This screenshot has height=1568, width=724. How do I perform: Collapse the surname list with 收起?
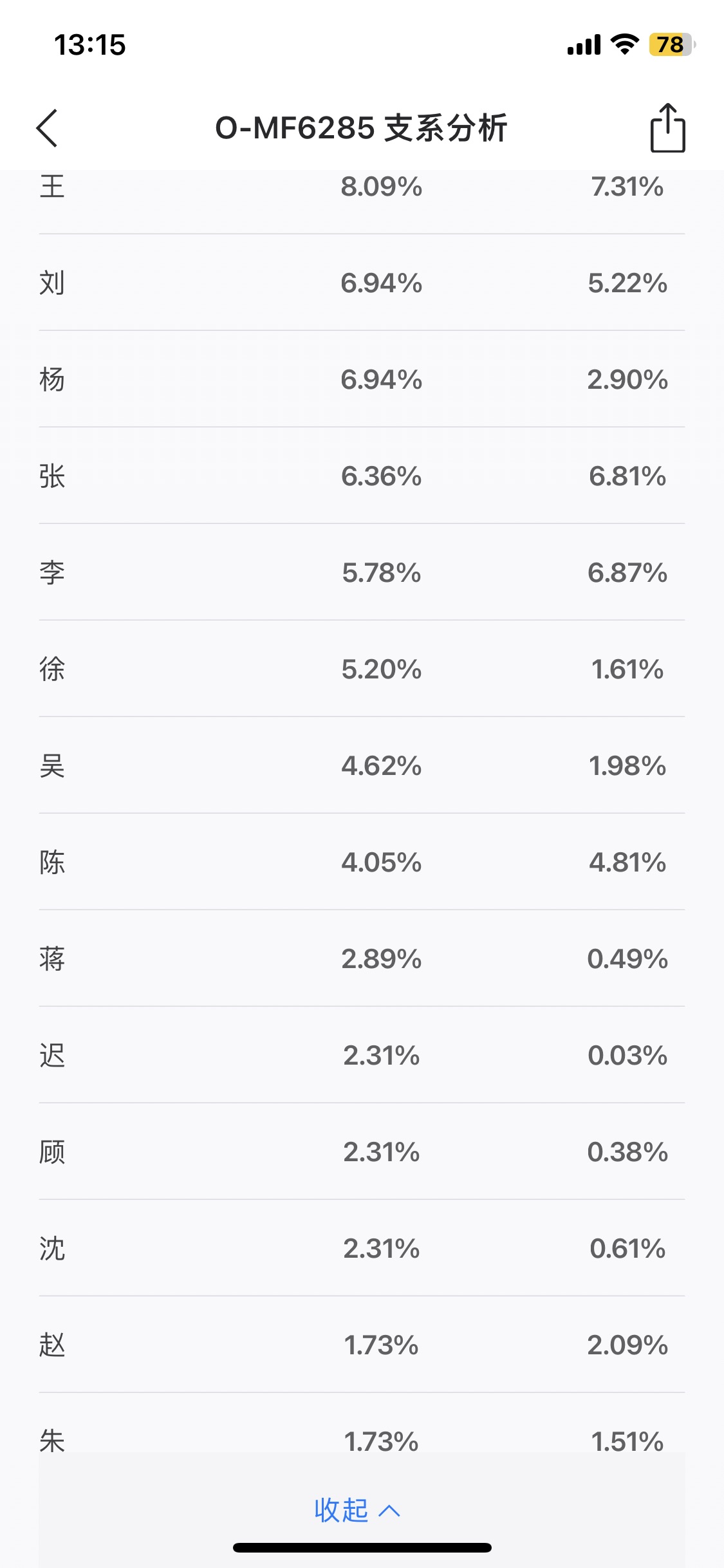click(x=357, y=1509)
